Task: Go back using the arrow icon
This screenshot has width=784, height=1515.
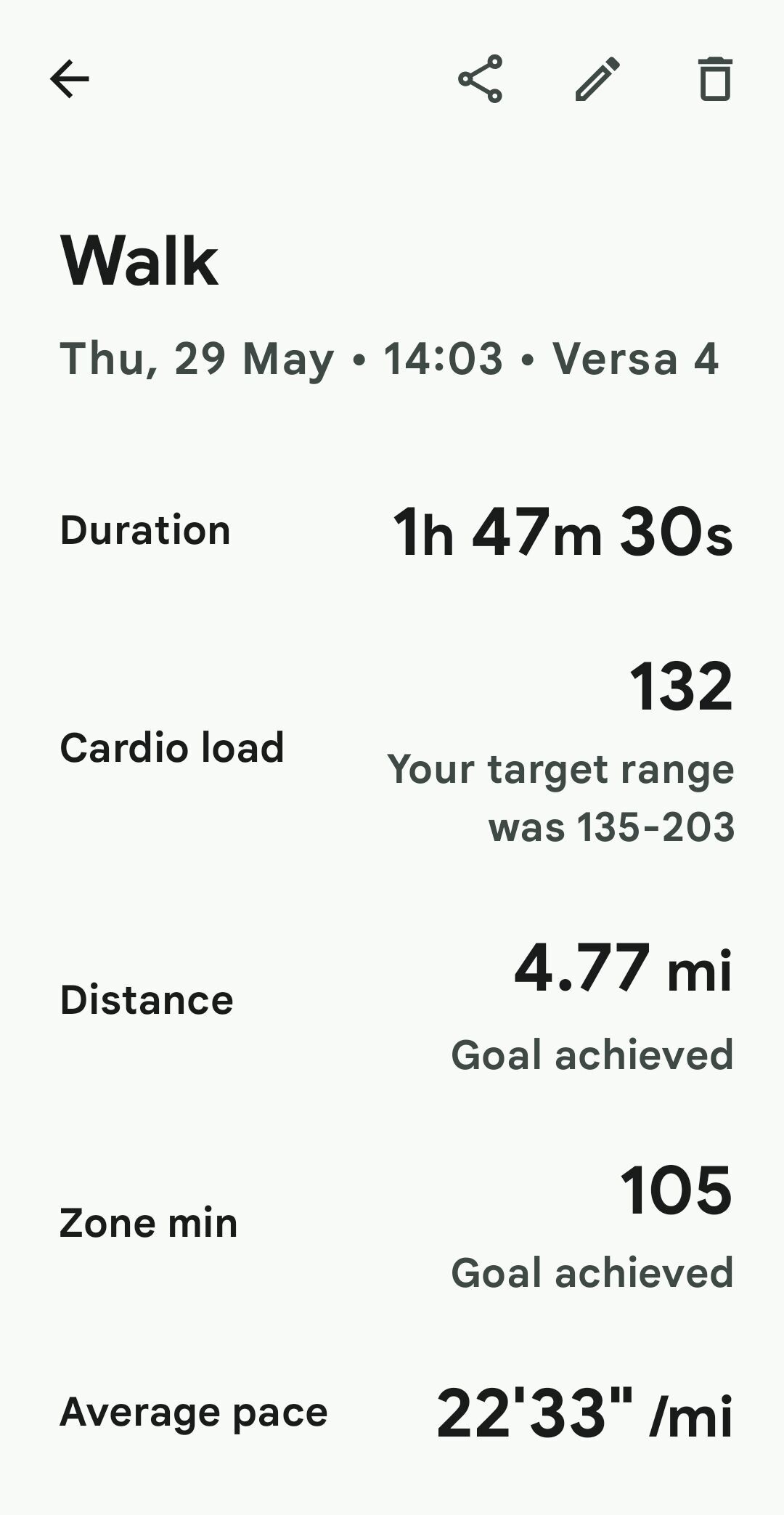Action: tap(70, 78)
